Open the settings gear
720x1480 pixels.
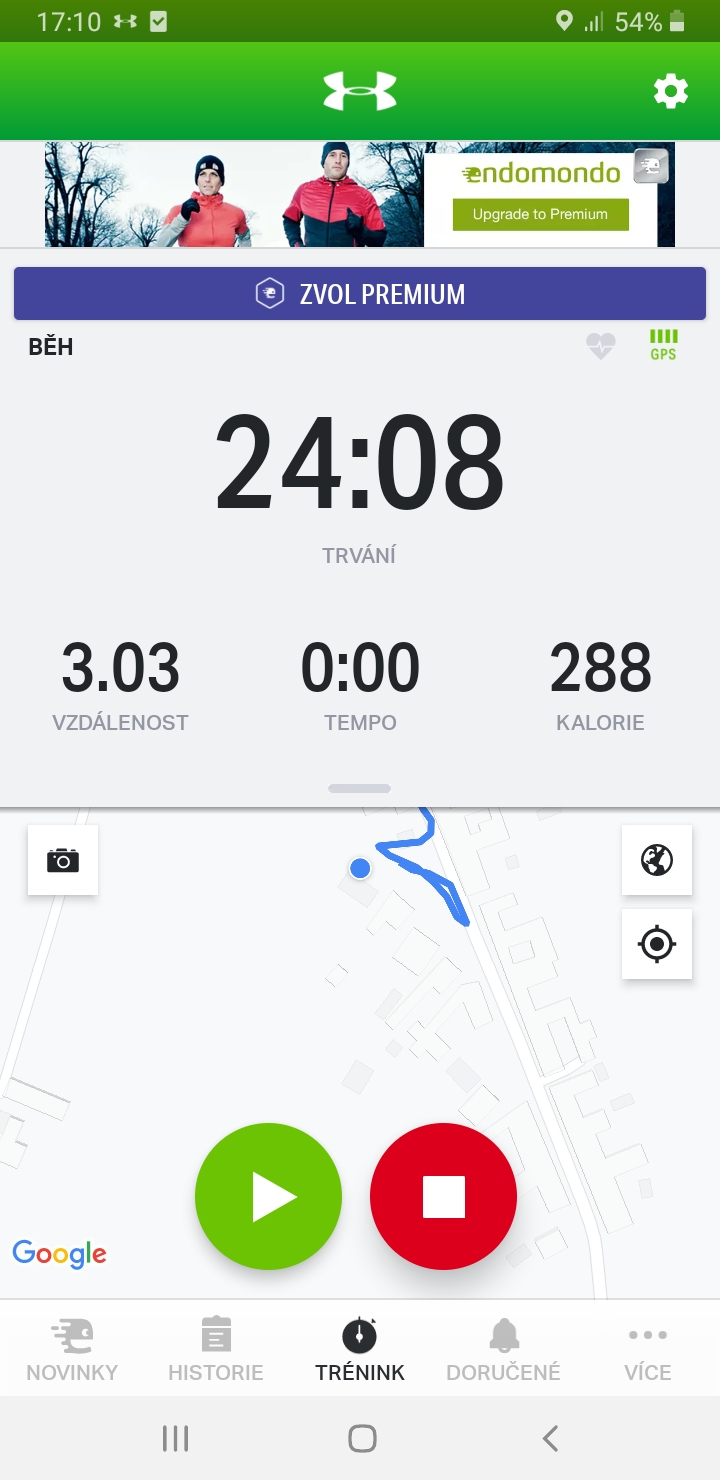(x=670, y=92)
